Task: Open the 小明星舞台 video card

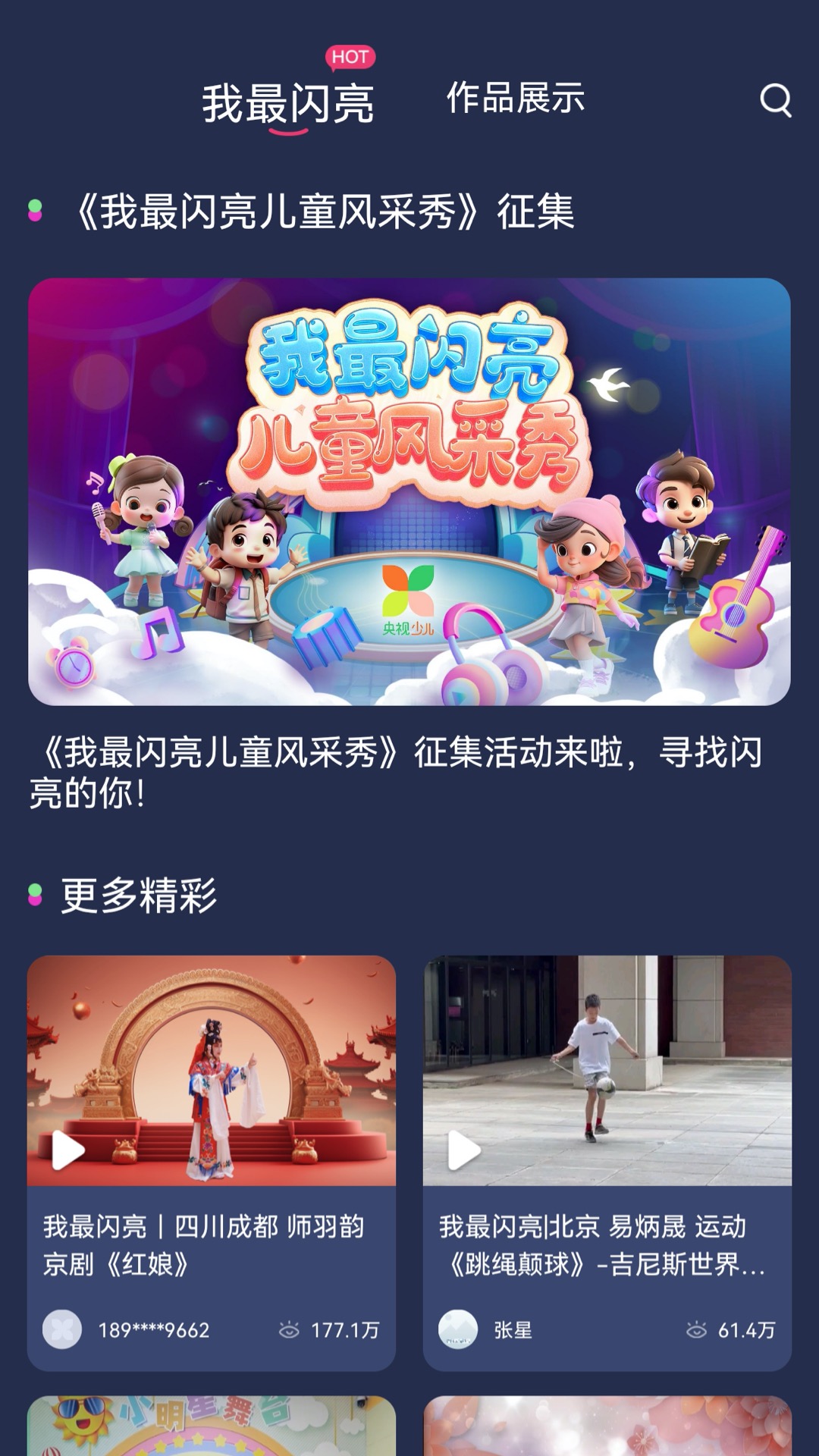Action: tap(212, 1426)
